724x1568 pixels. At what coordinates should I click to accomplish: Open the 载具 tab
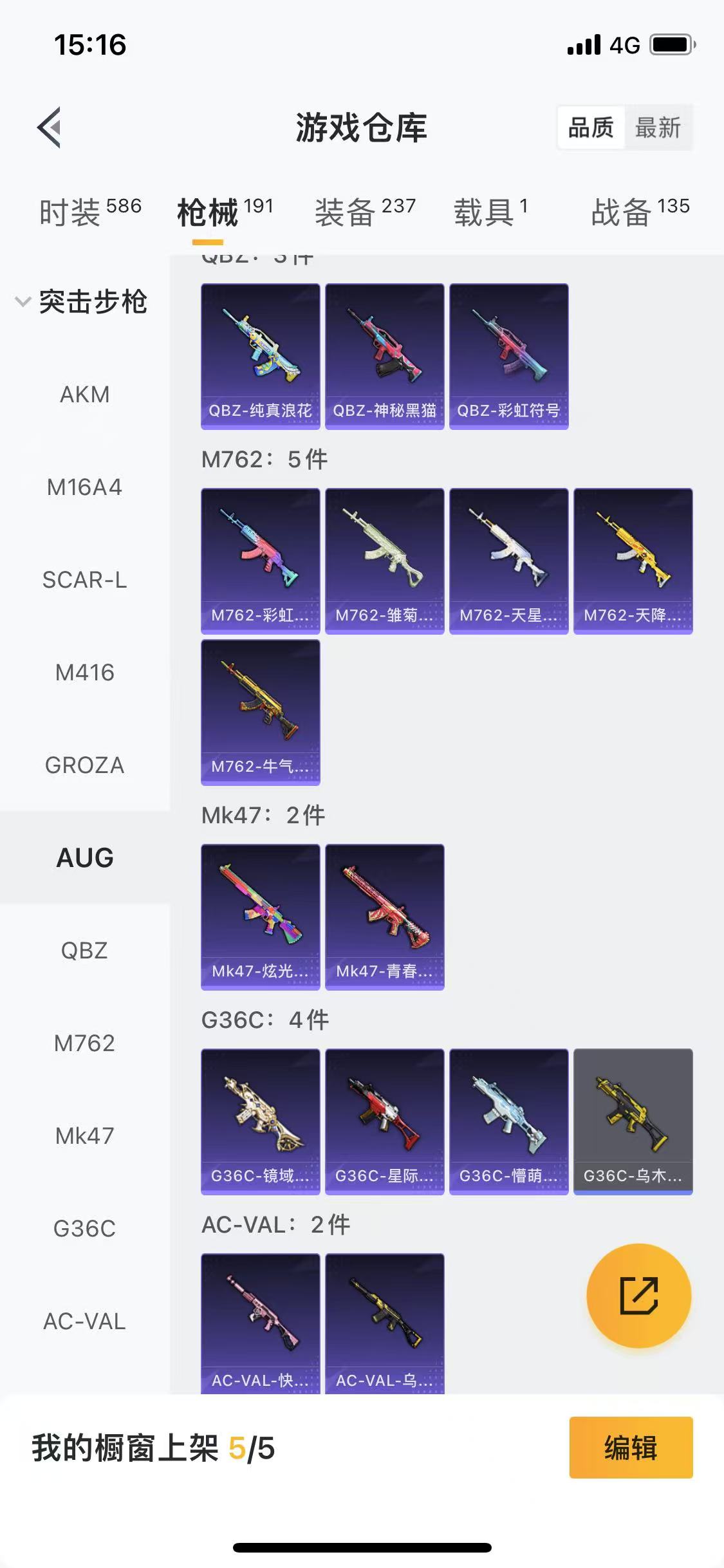[x=490, y=212]
